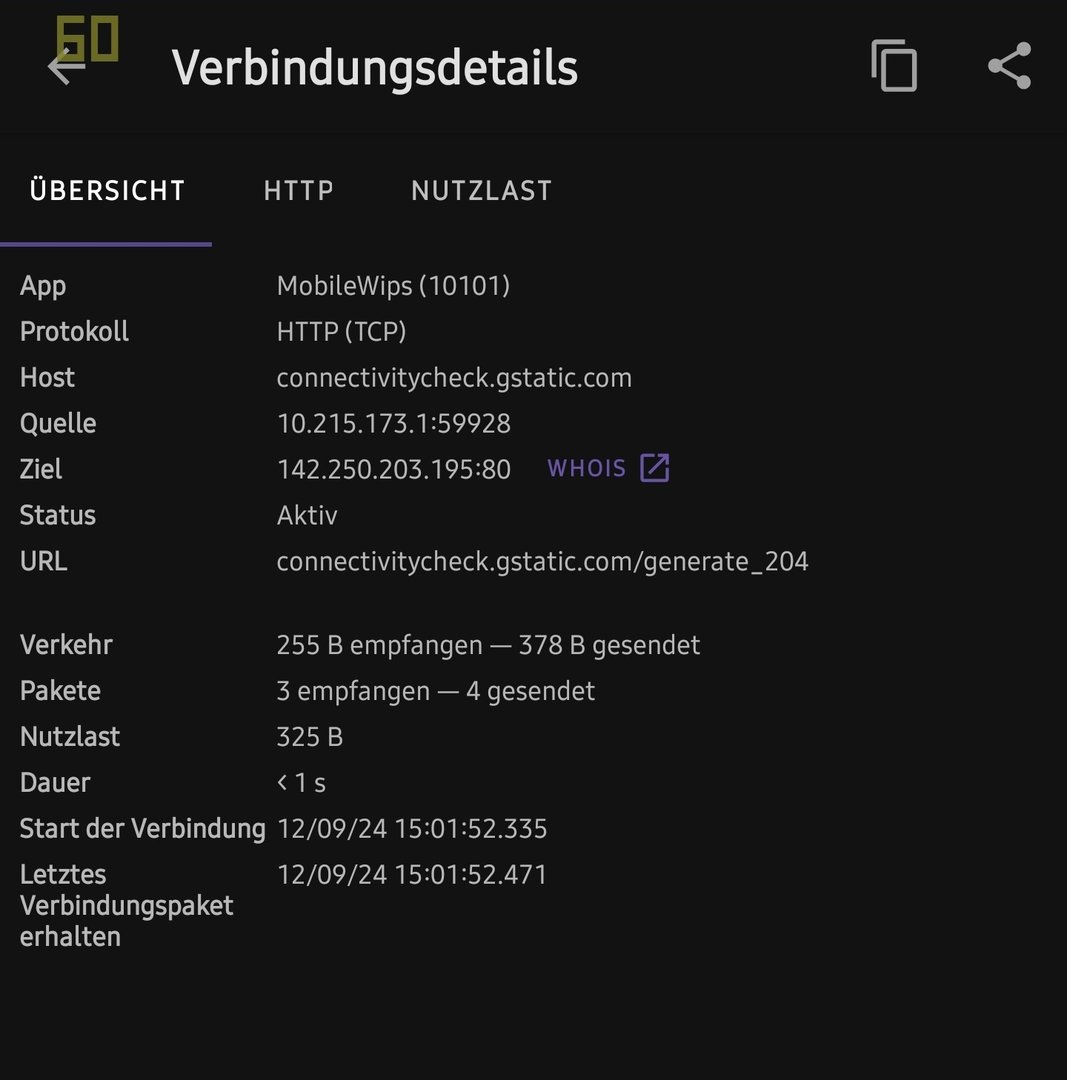
Task: Go back from Verbindungsdetails
Action: point(66,68)
